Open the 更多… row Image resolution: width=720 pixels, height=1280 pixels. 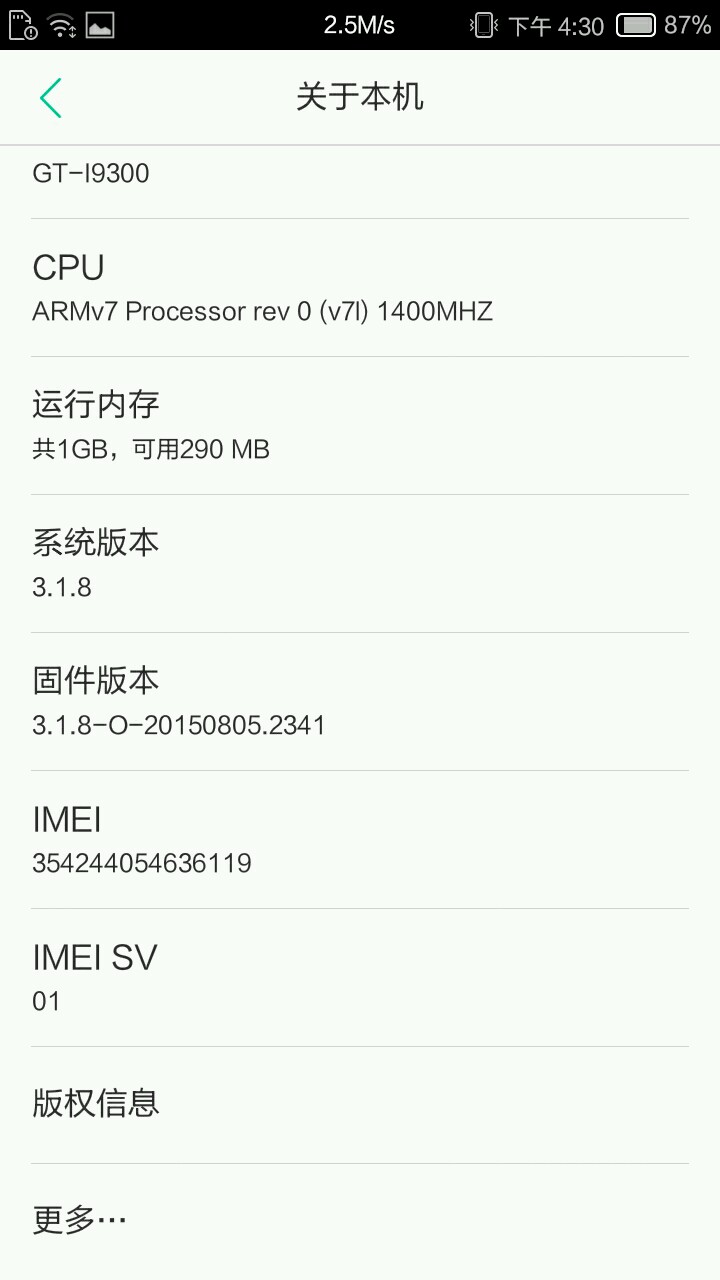point(359,1220)
